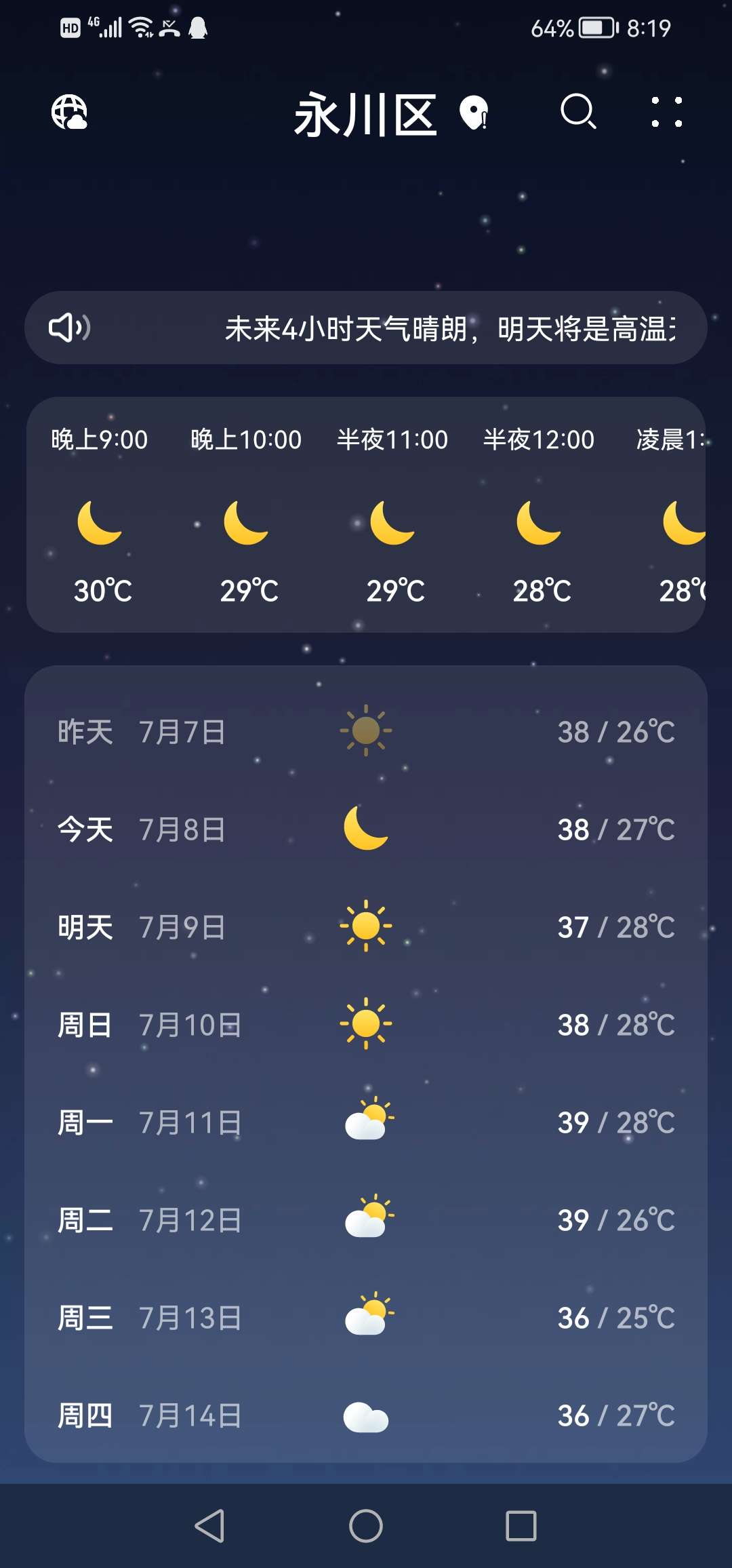Open the 周二 7月12日 forecast row
The height and width of the screenshot is (1568, 732).
click(366, 1219)
